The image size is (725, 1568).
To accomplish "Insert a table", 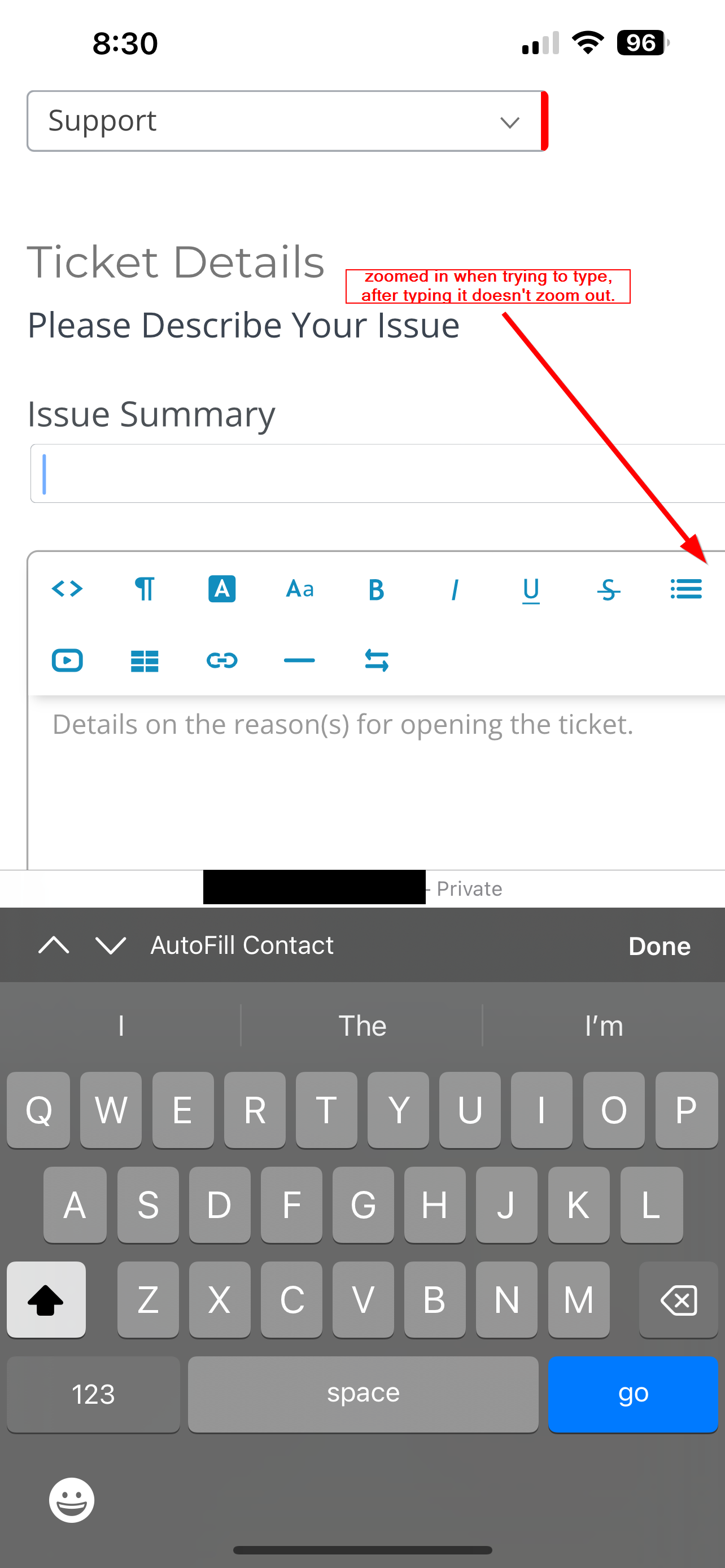I will tap(145, 660).
